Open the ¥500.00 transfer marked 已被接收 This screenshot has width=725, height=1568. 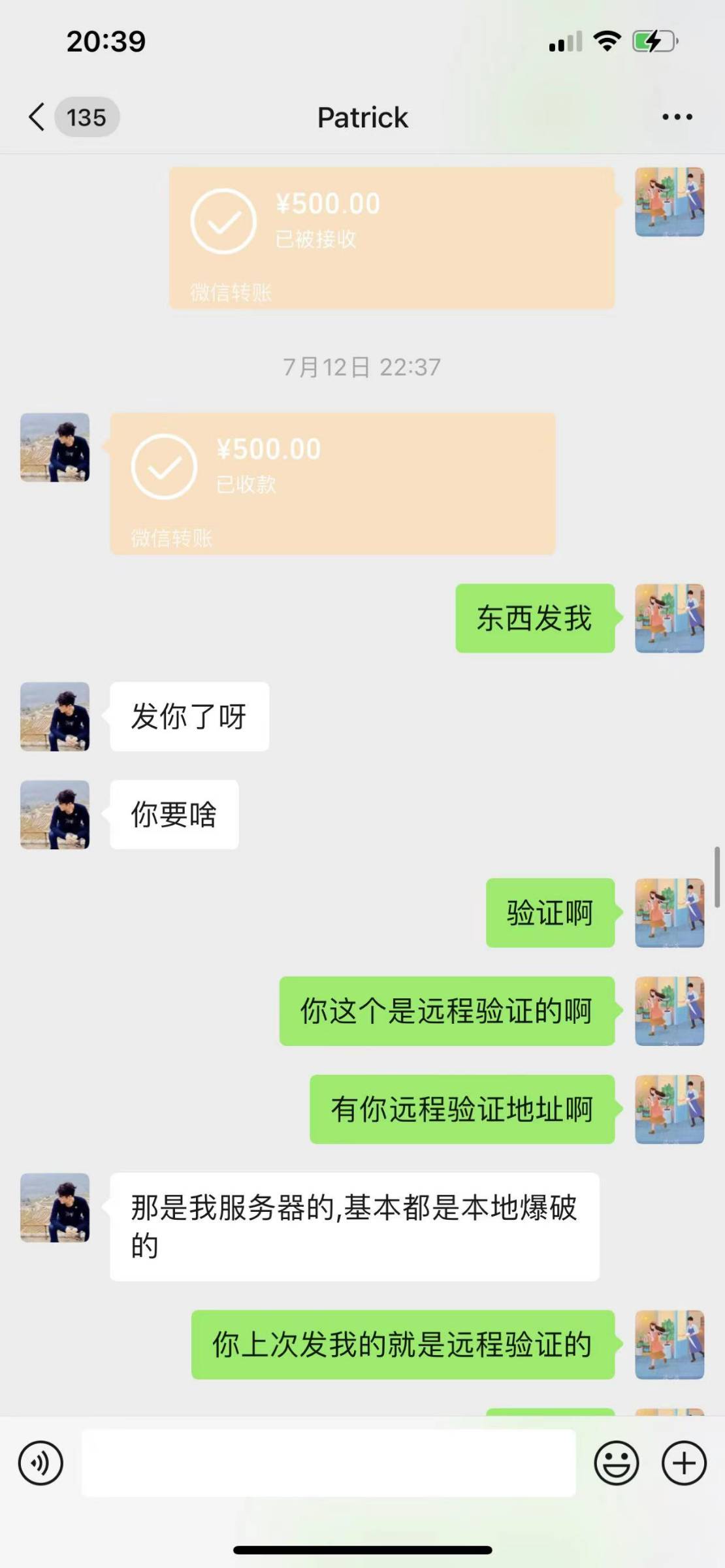(392, 238)
